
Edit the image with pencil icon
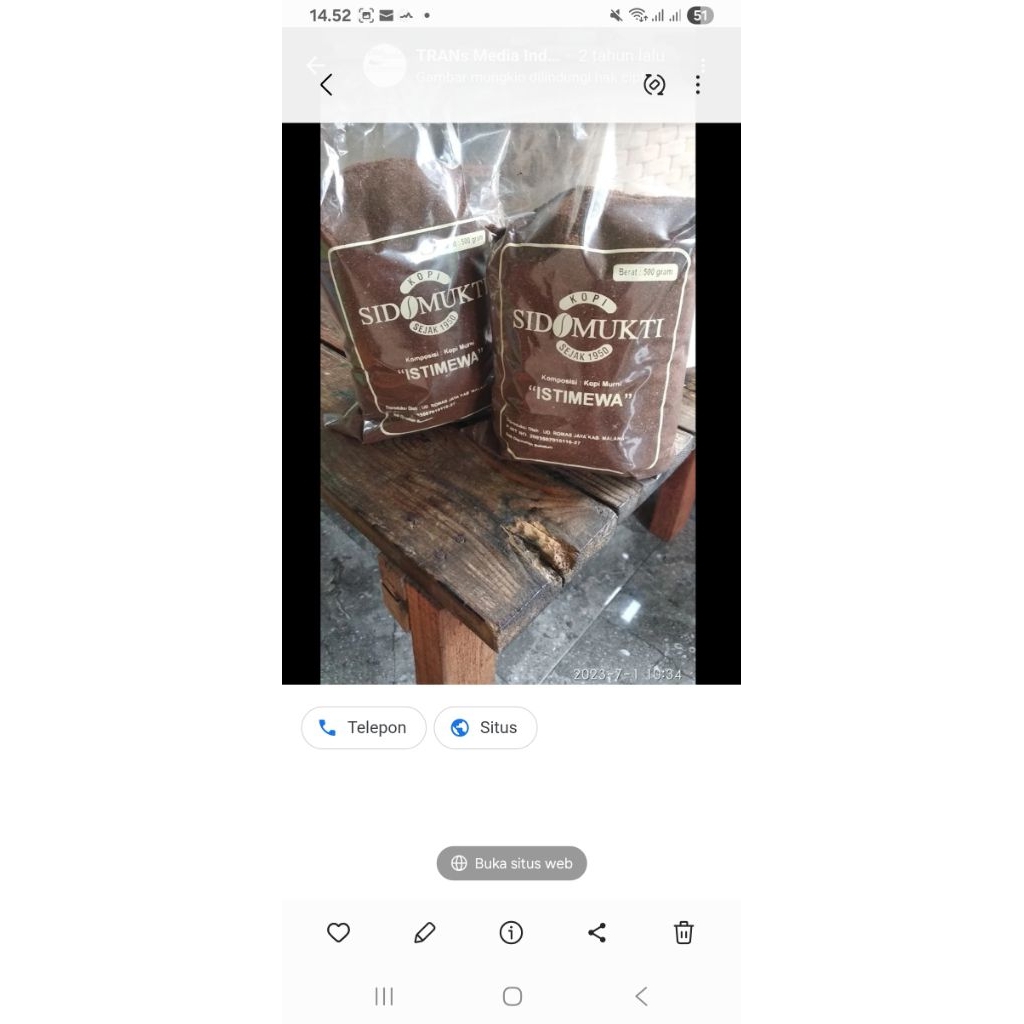(425, 933)
